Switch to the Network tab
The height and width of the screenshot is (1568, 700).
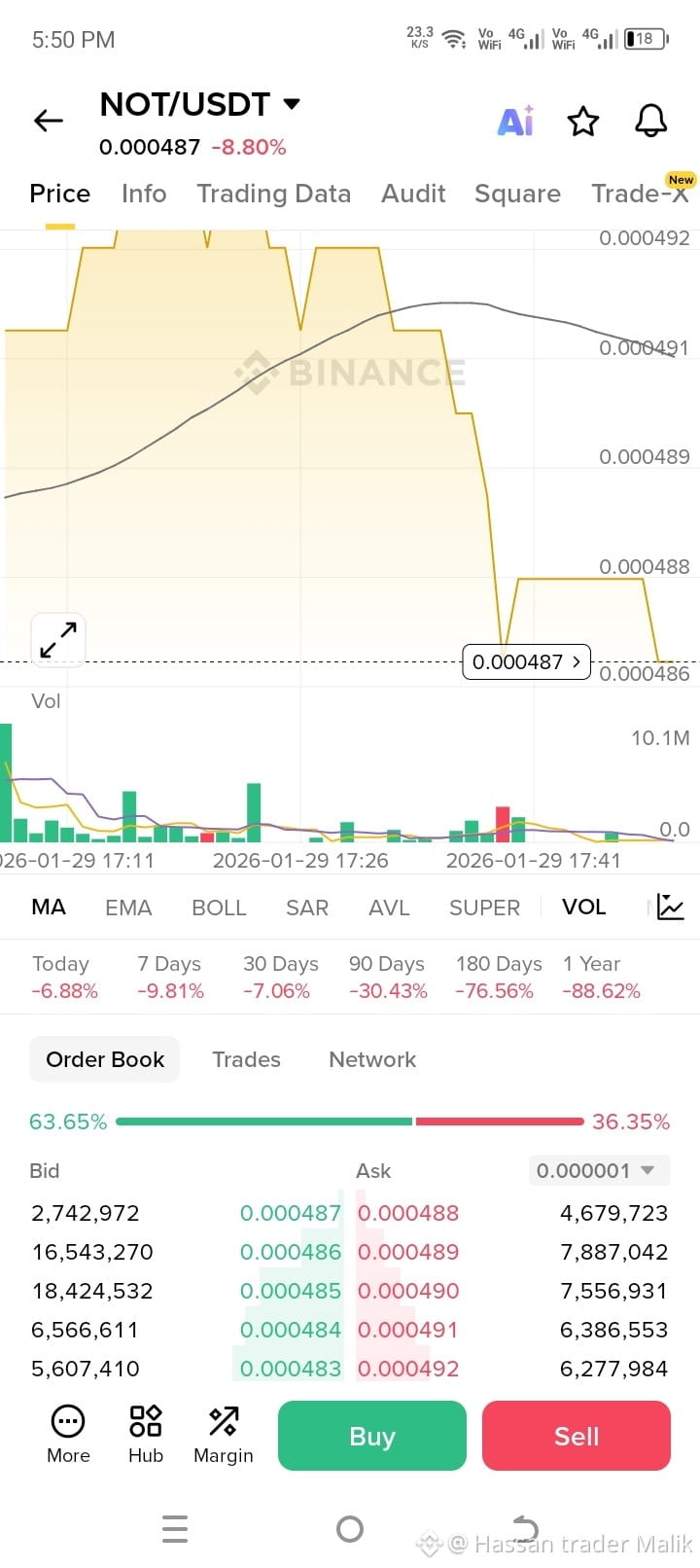(372, 1059)
